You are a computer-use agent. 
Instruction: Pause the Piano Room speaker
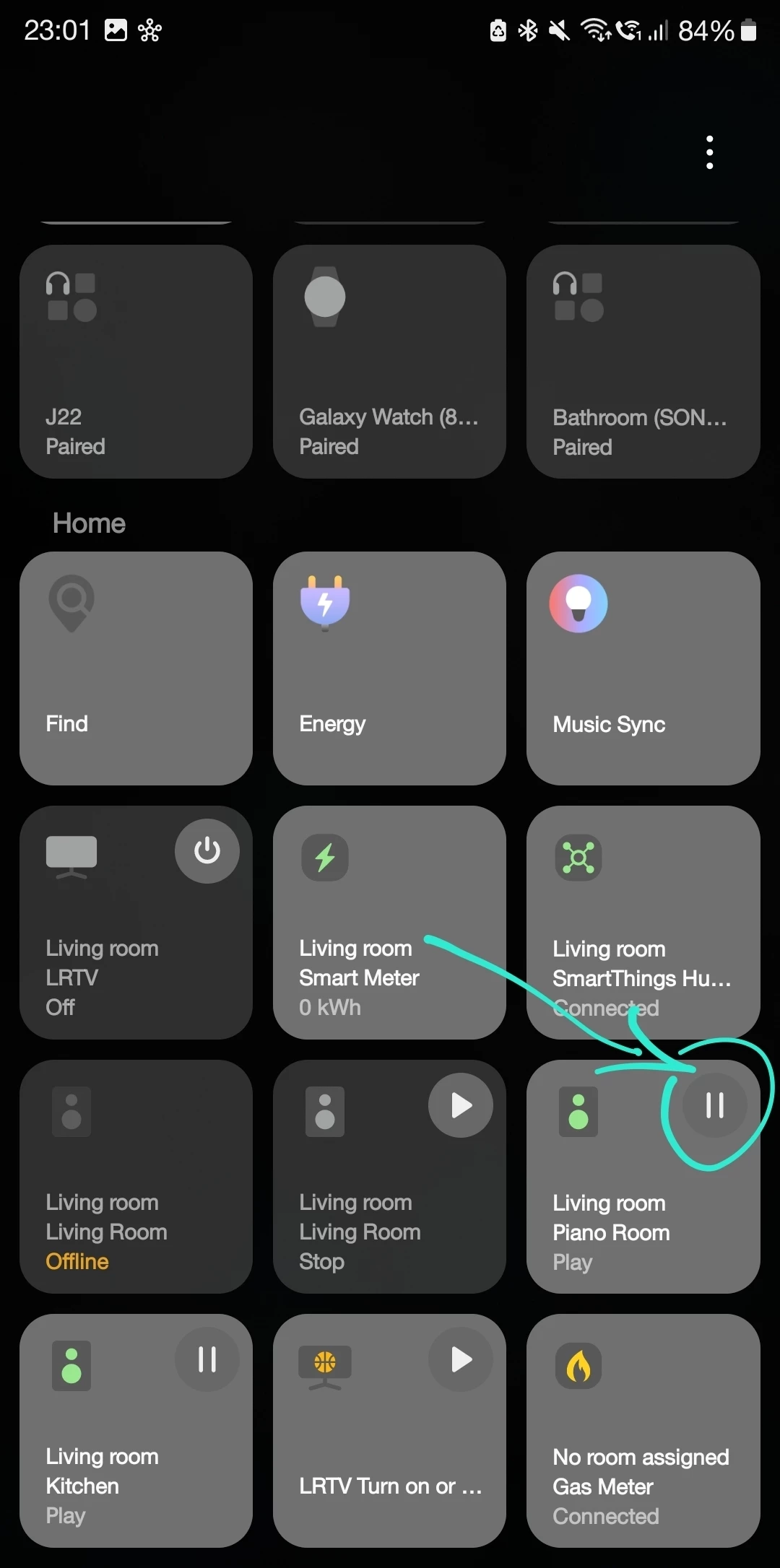click(x=714, y=1105)
